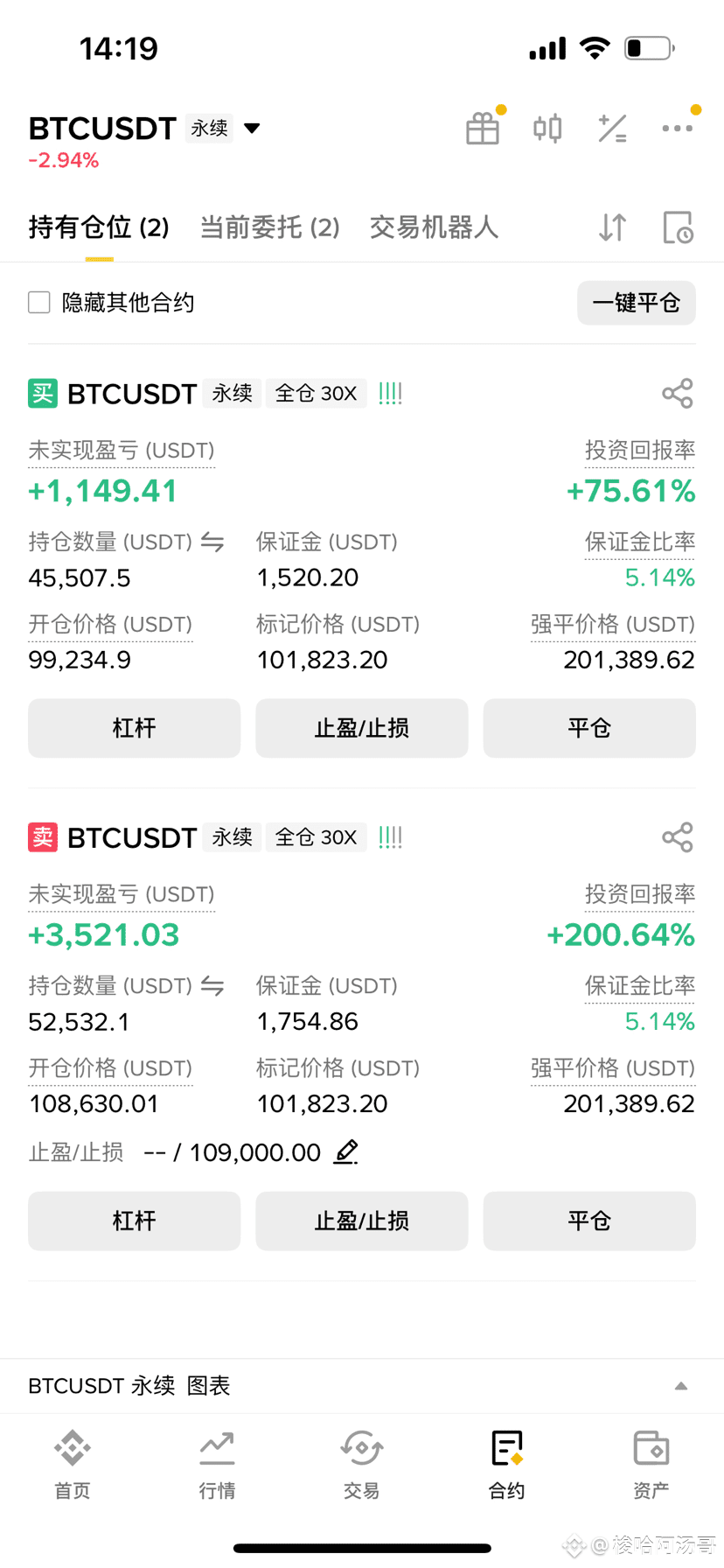Go to the 行情 tab

(x=217, y=1465)
